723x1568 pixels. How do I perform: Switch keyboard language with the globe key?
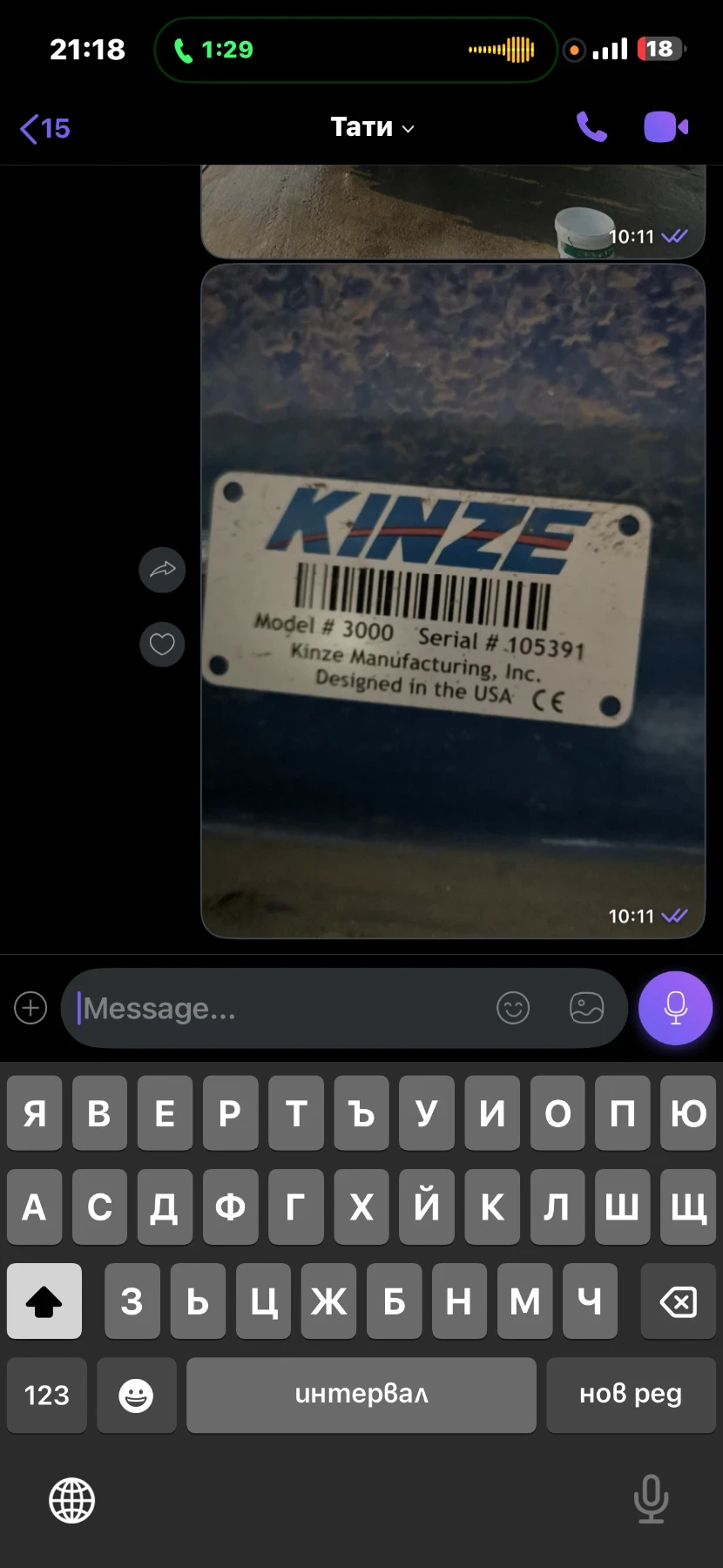(71, 1500)
